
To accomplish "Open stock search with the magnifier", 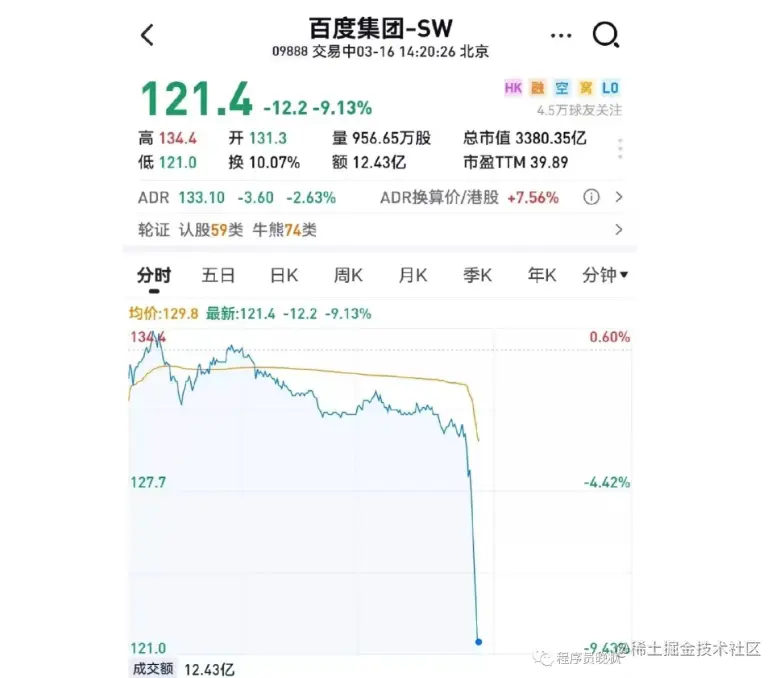I will (x=605, y=36).
